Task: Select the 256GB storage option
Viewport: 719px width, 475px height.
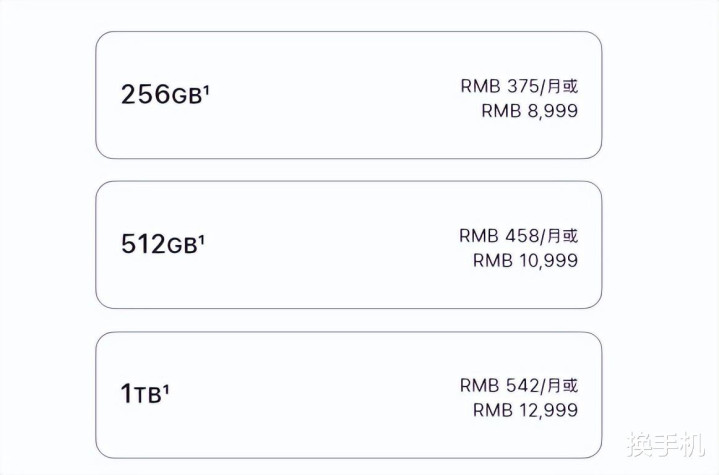Action: point(348,95)
